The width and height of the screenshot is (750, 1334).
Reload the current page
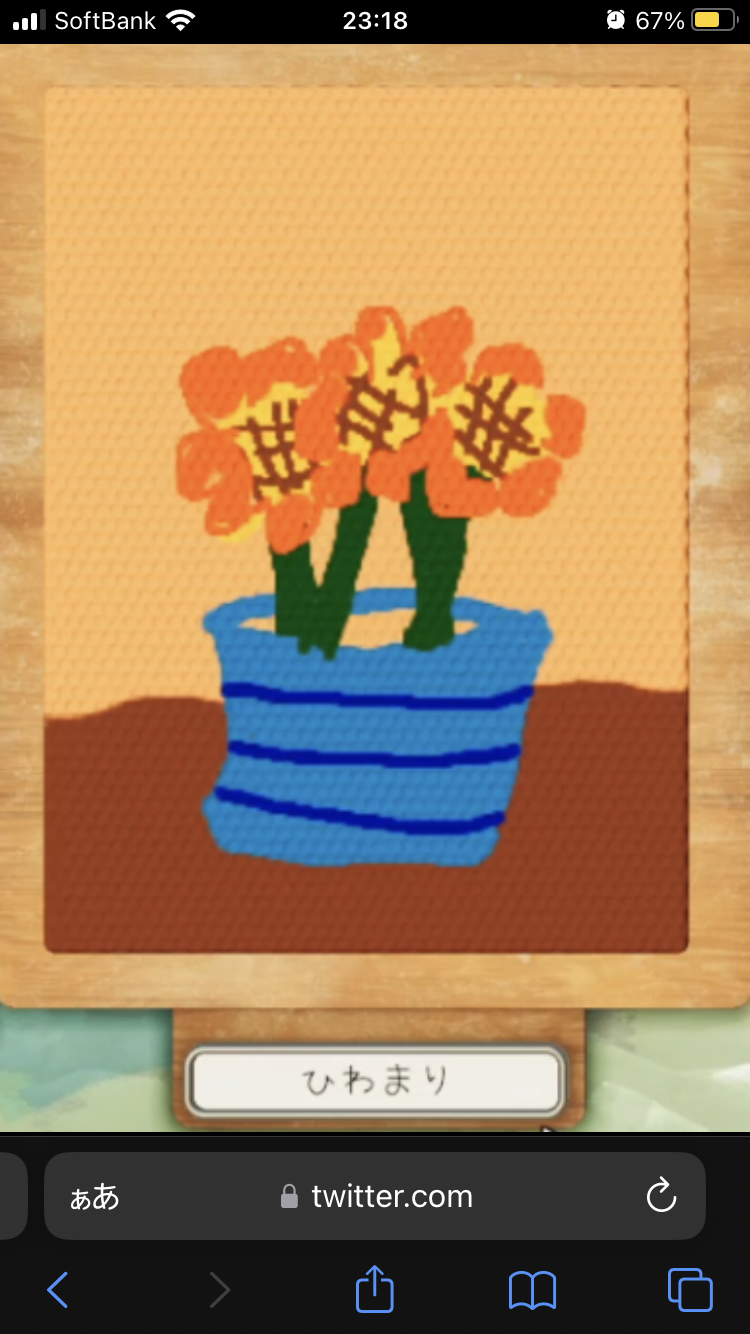pos(661,1195)
